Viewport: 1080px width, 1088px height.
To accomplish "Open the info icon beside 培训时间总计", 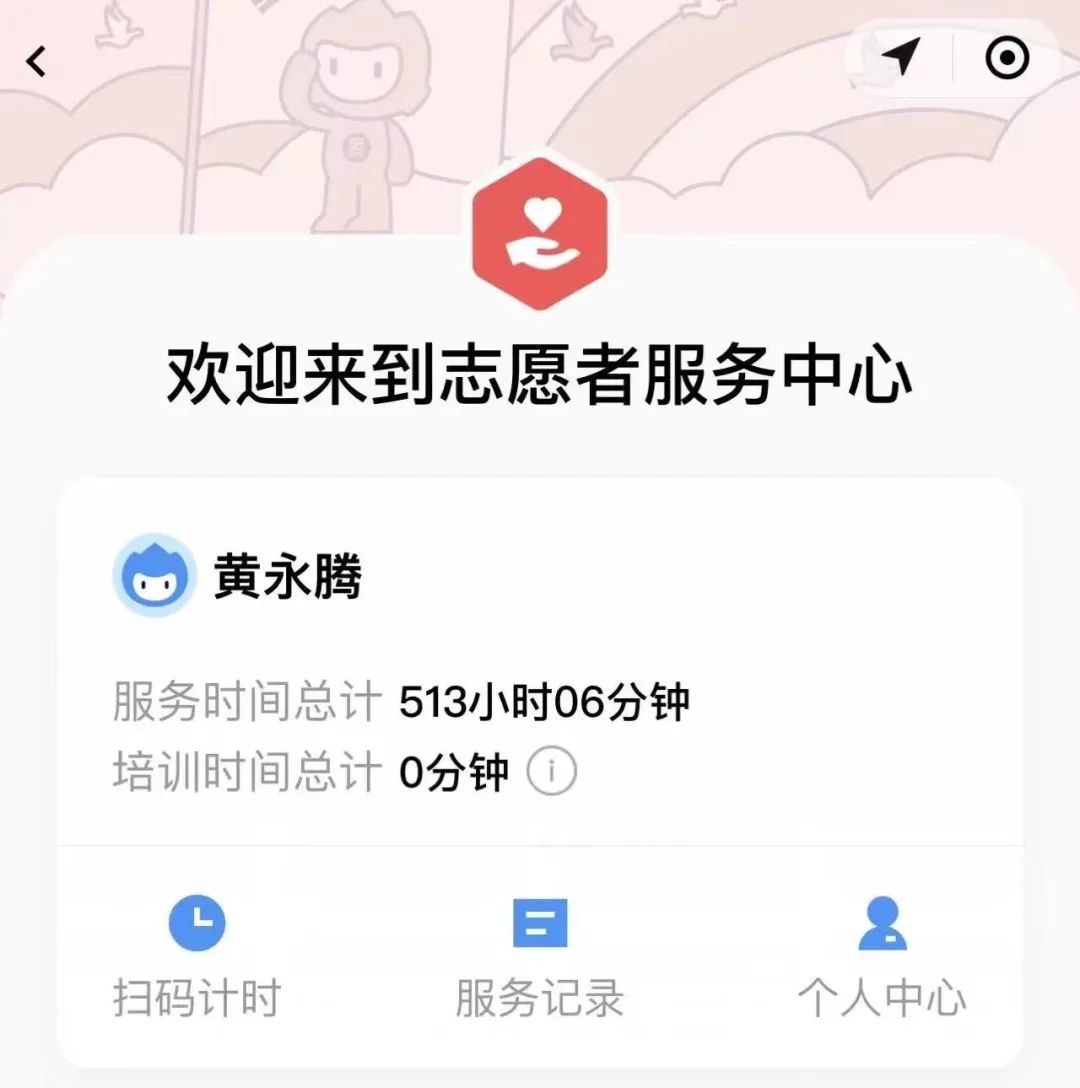I will point(552,772).
